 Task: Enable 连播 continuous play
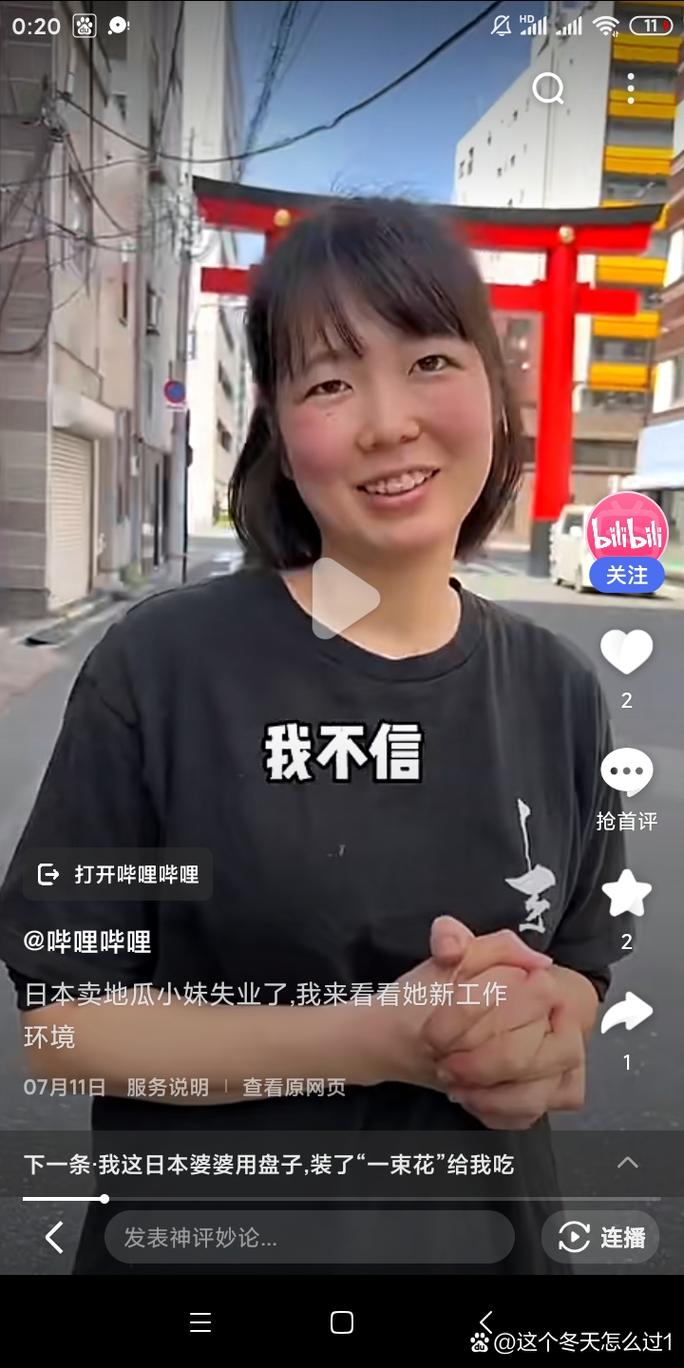[601, 1238]
